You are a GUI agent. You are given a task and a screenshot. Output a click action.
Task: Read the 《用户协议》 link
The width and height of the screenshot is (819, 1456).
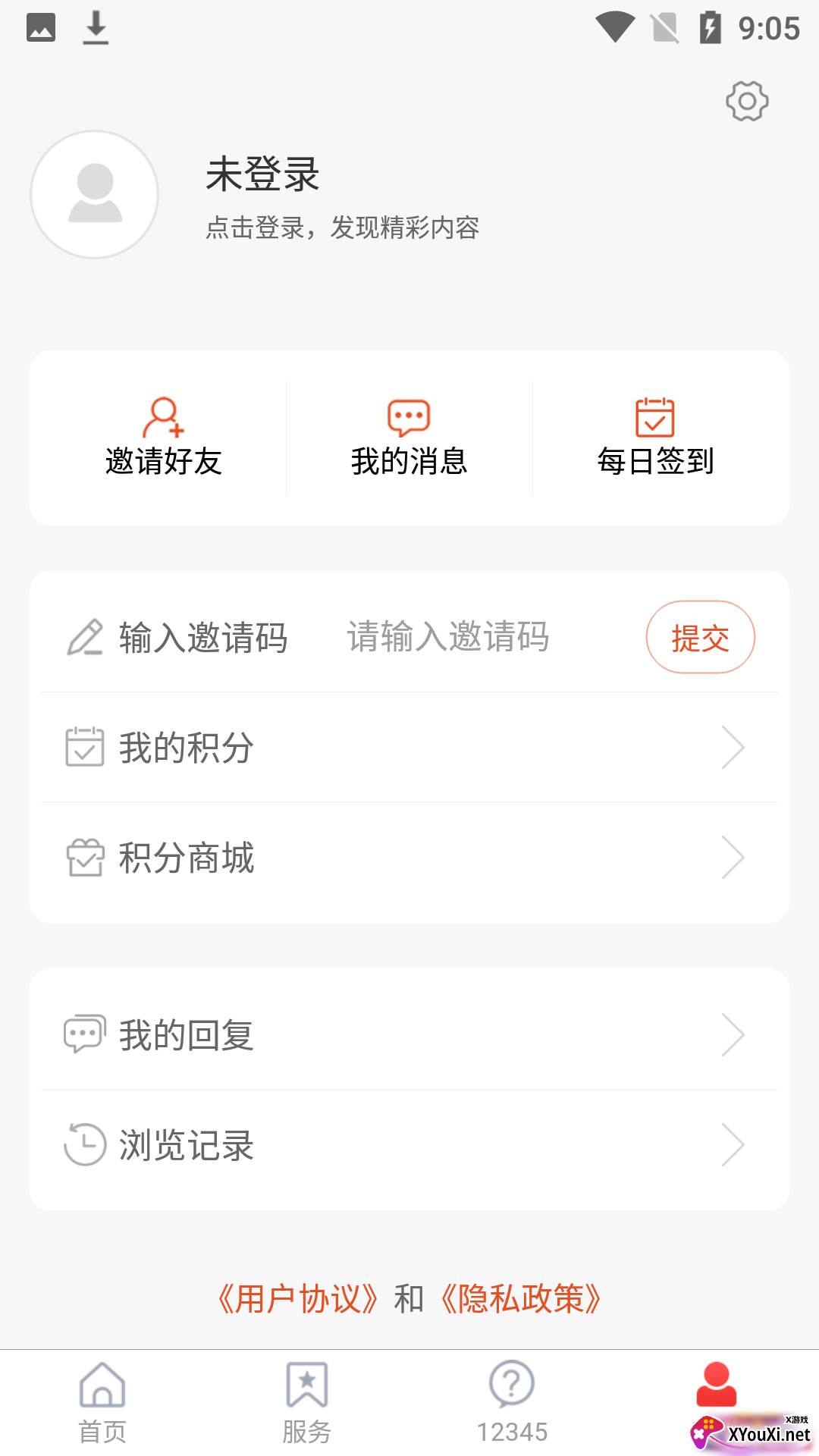coord(297,1298)
